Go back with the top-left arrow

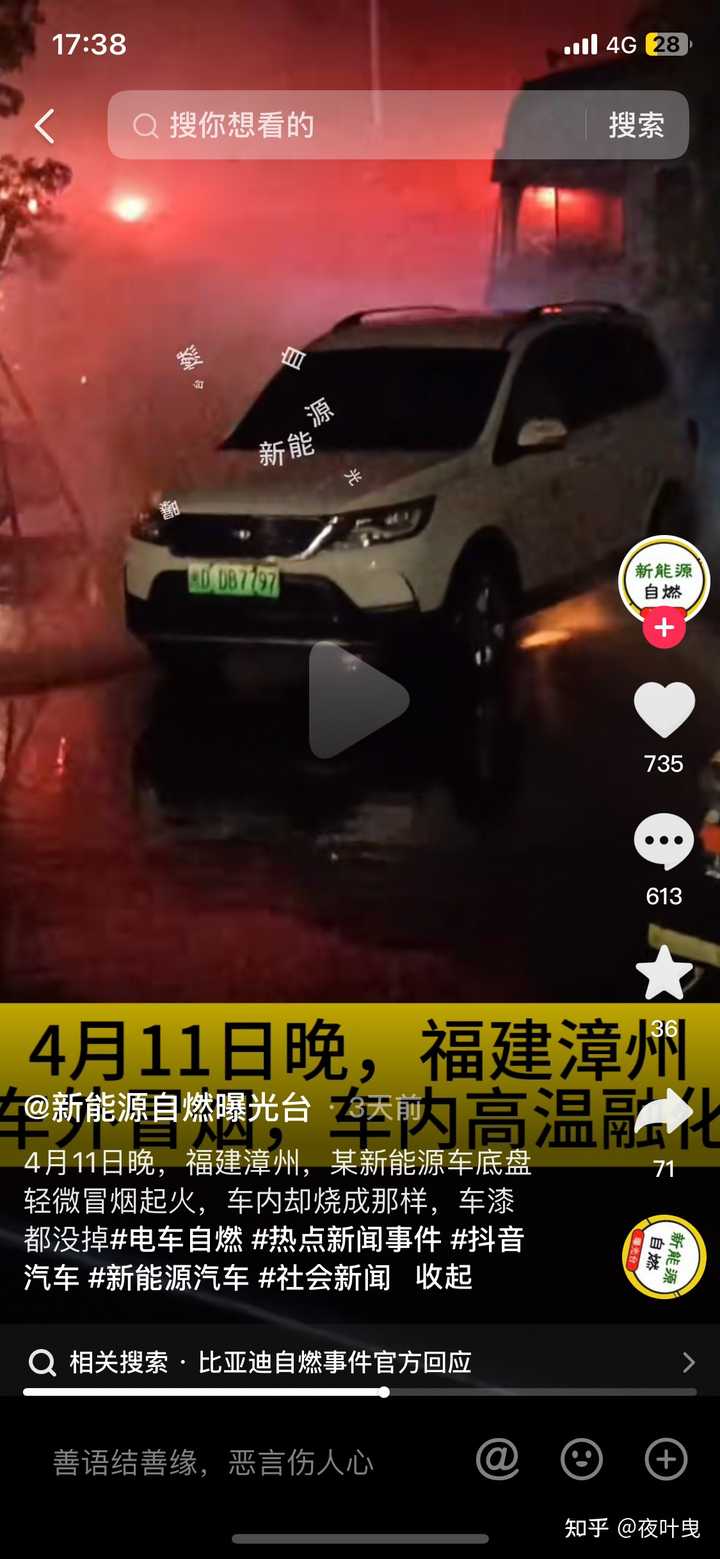click(45, 126)
